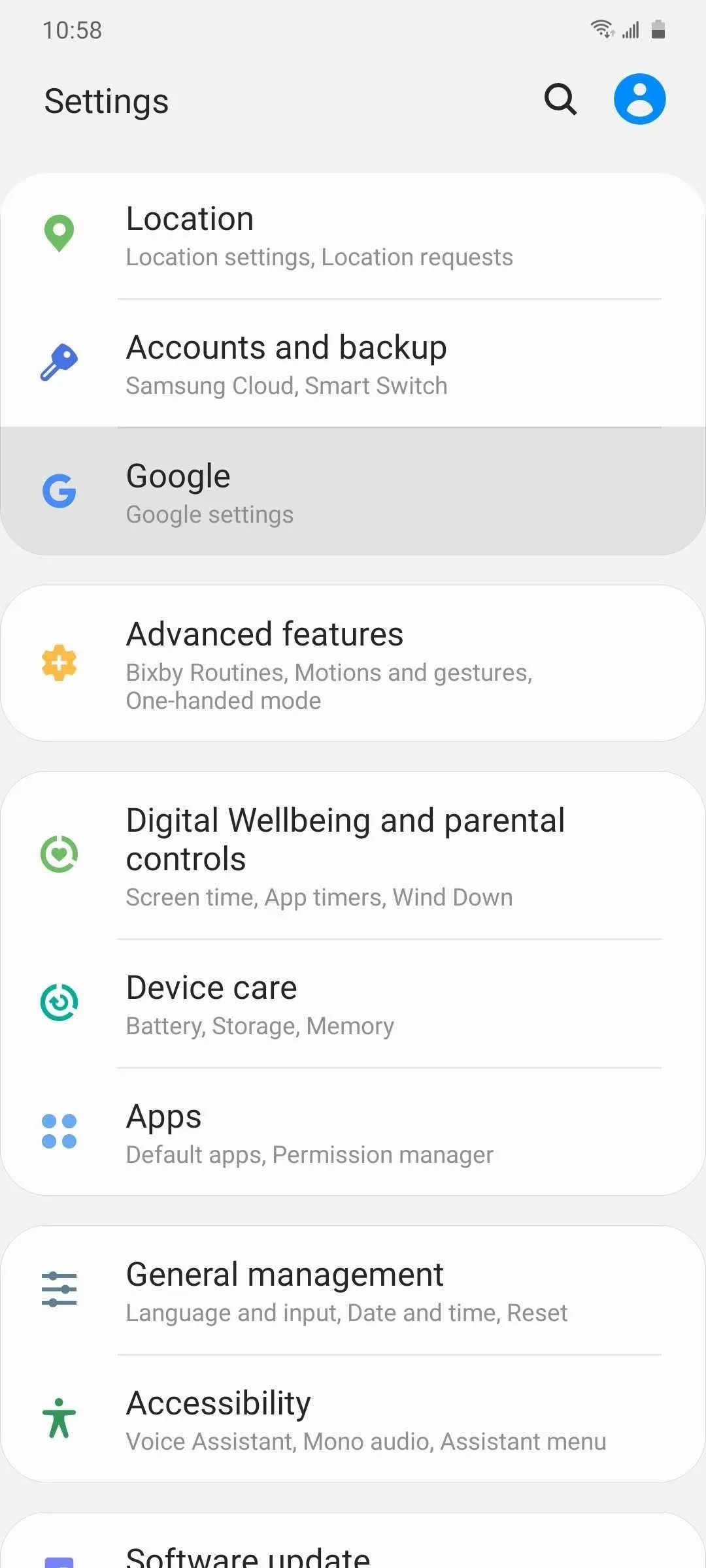
Task: Open Accessibility settings
Action: pos(353,1418)
